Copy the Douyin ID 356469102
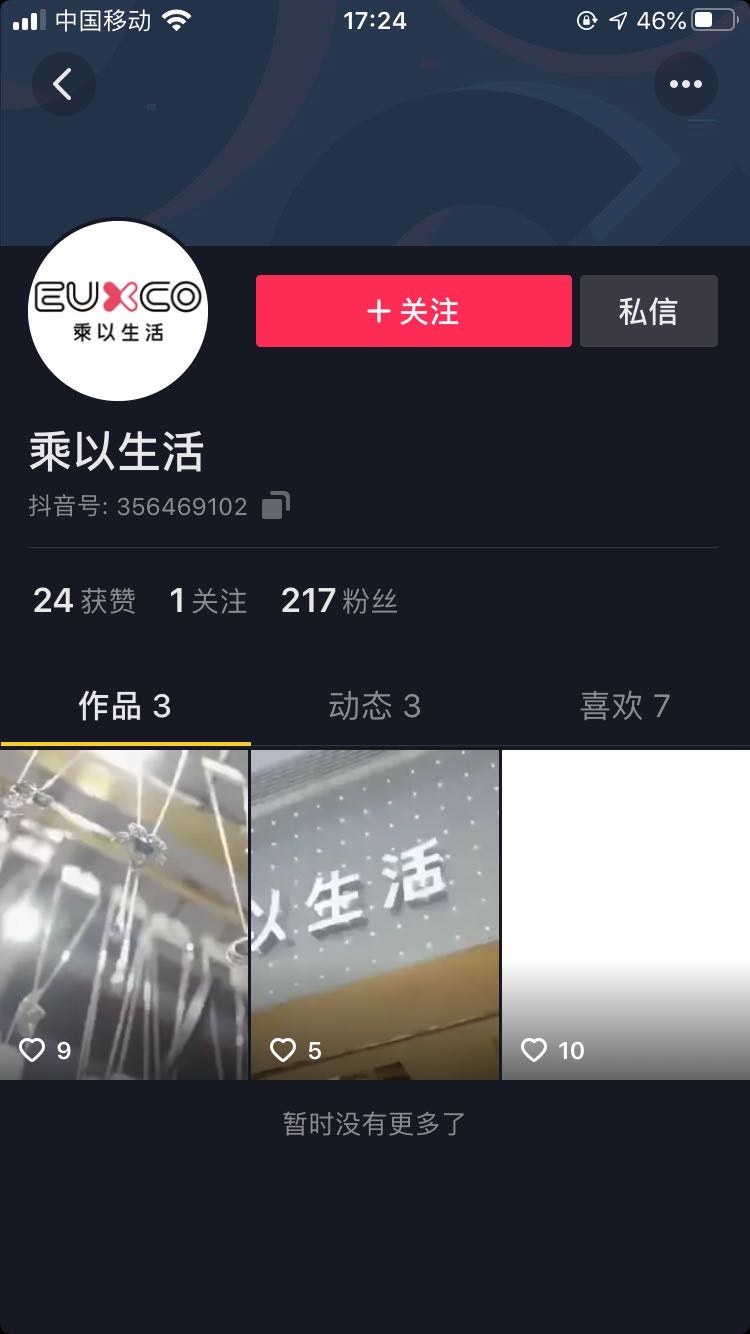This screenshot has width=750, height=1334. point(275,505)
